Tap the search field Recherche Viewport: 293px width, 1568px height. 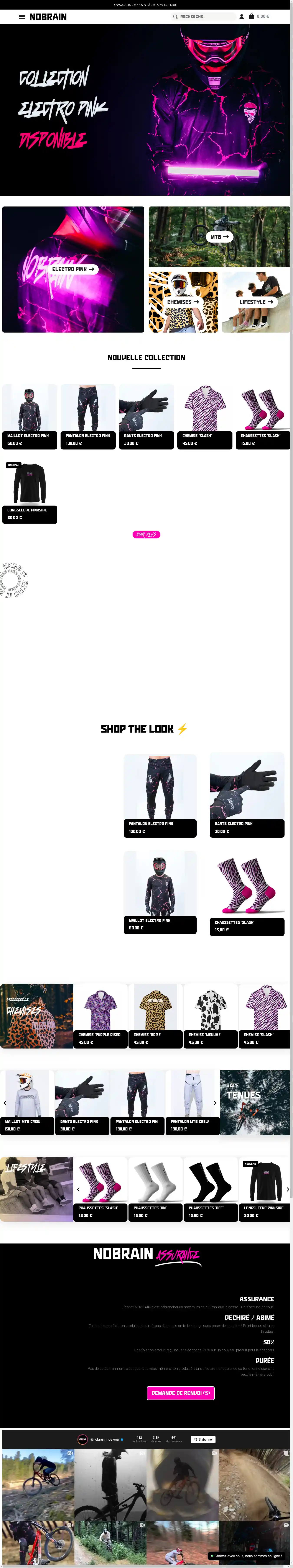[204, 17]
